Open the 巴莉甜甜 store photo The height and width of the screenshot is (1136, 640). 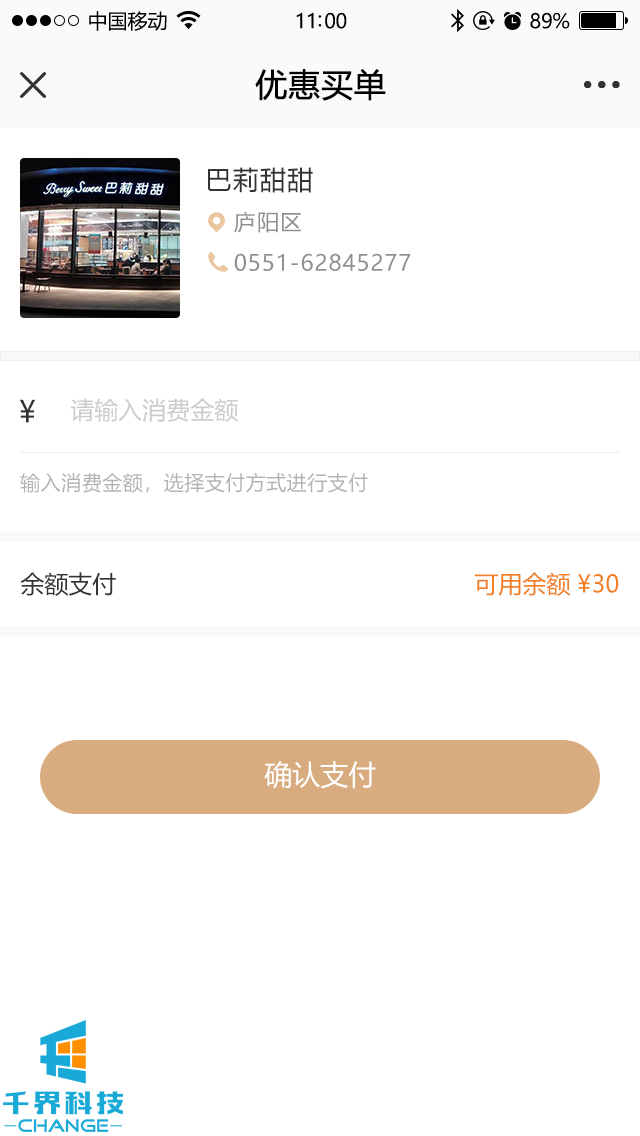click(x=100, y=238)
